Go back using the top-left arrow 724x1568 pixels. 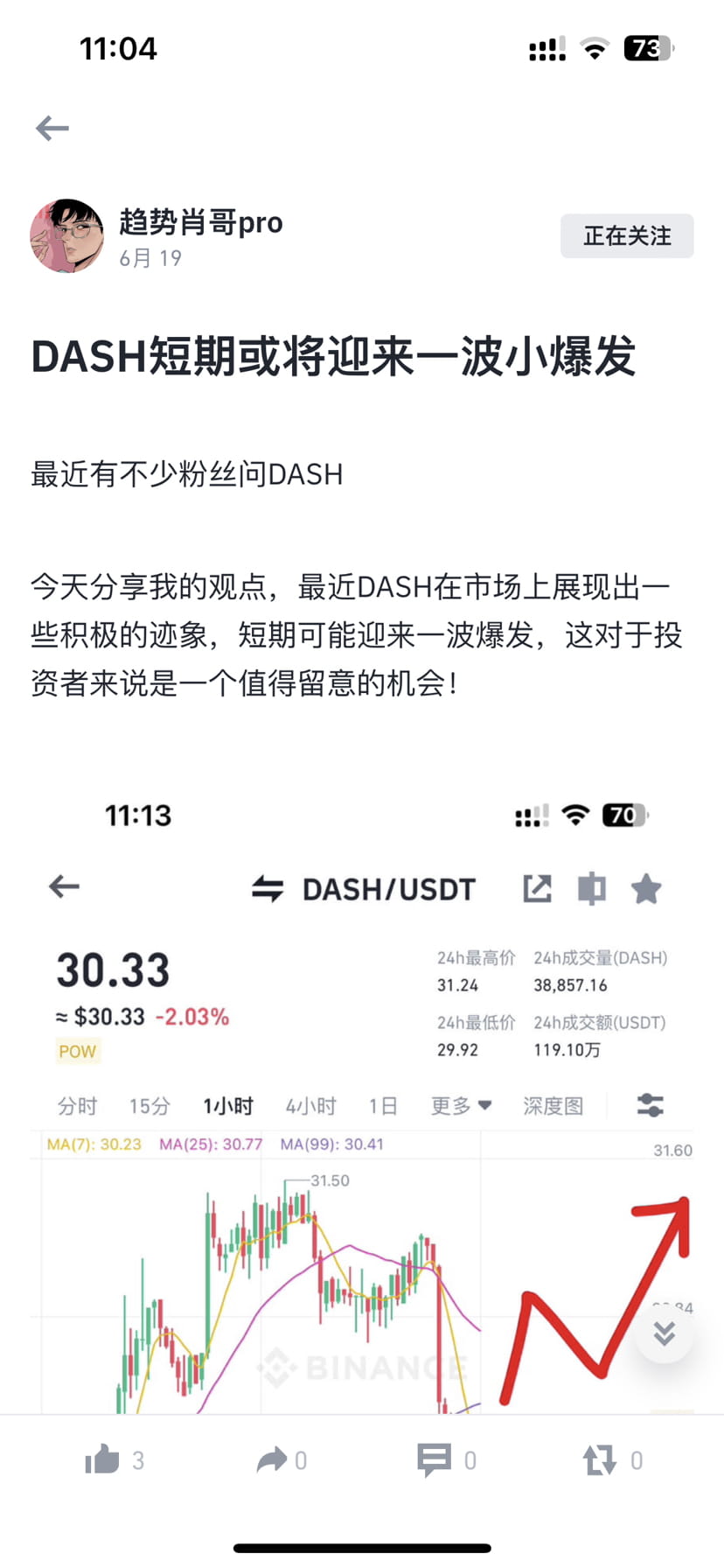click(x=52, y=128)
